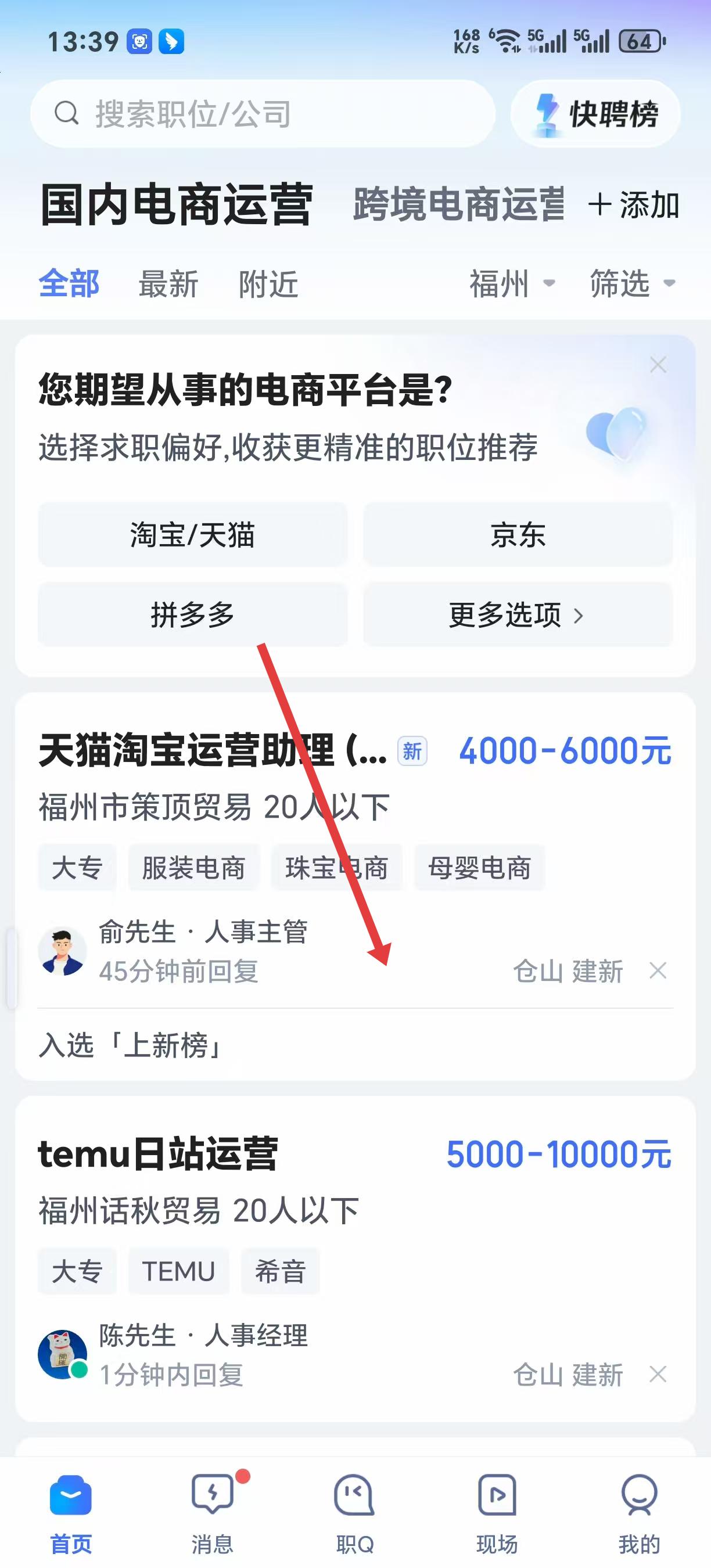The width and height of the screenshot is (711, 1568).
Task: Expand 更多选项 platform choices
Action: point(518,615)
